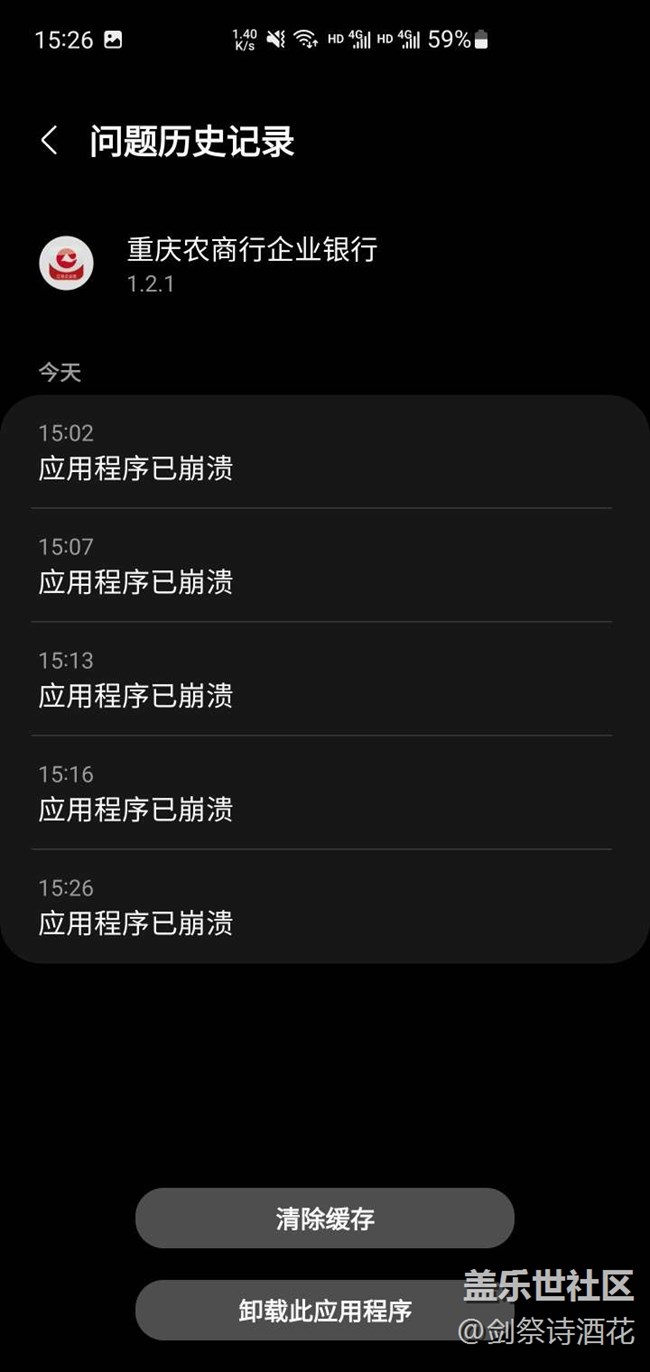Open the 15:02 crash record
Screen dimensions: 650x1372
click(324, 452)
